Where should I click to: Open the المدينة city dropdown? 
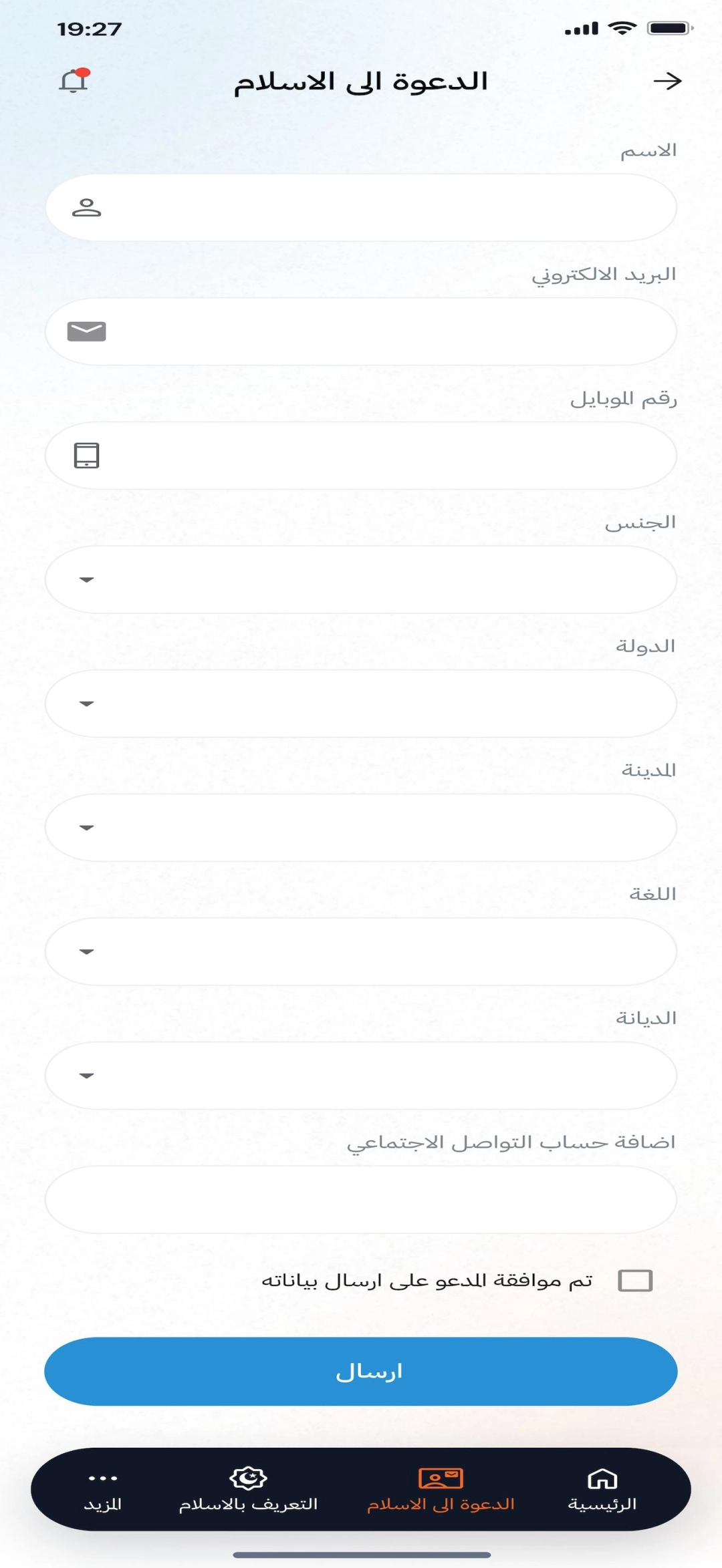click(x=361, y=828)
